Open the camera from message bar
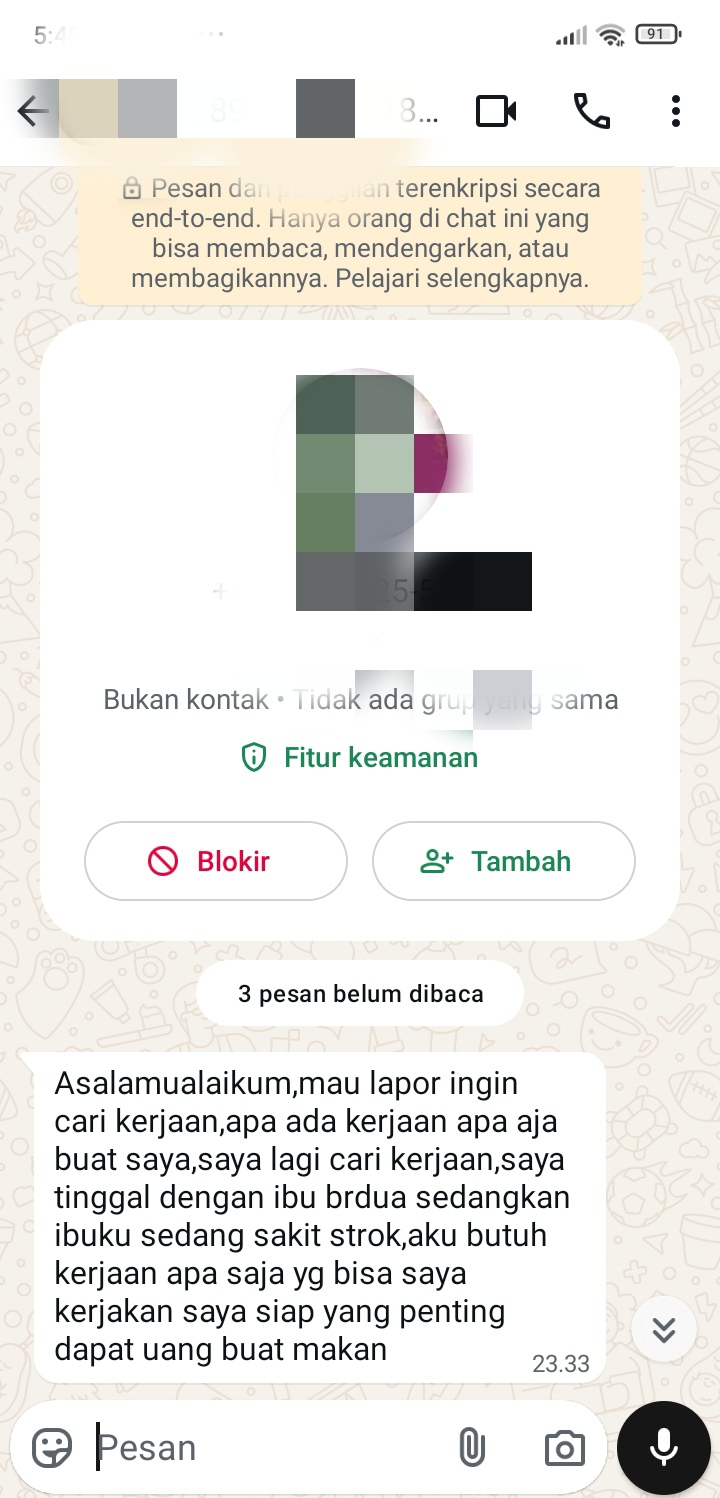This screenshot has height=1498, width=720. [x=564, y=1447]
